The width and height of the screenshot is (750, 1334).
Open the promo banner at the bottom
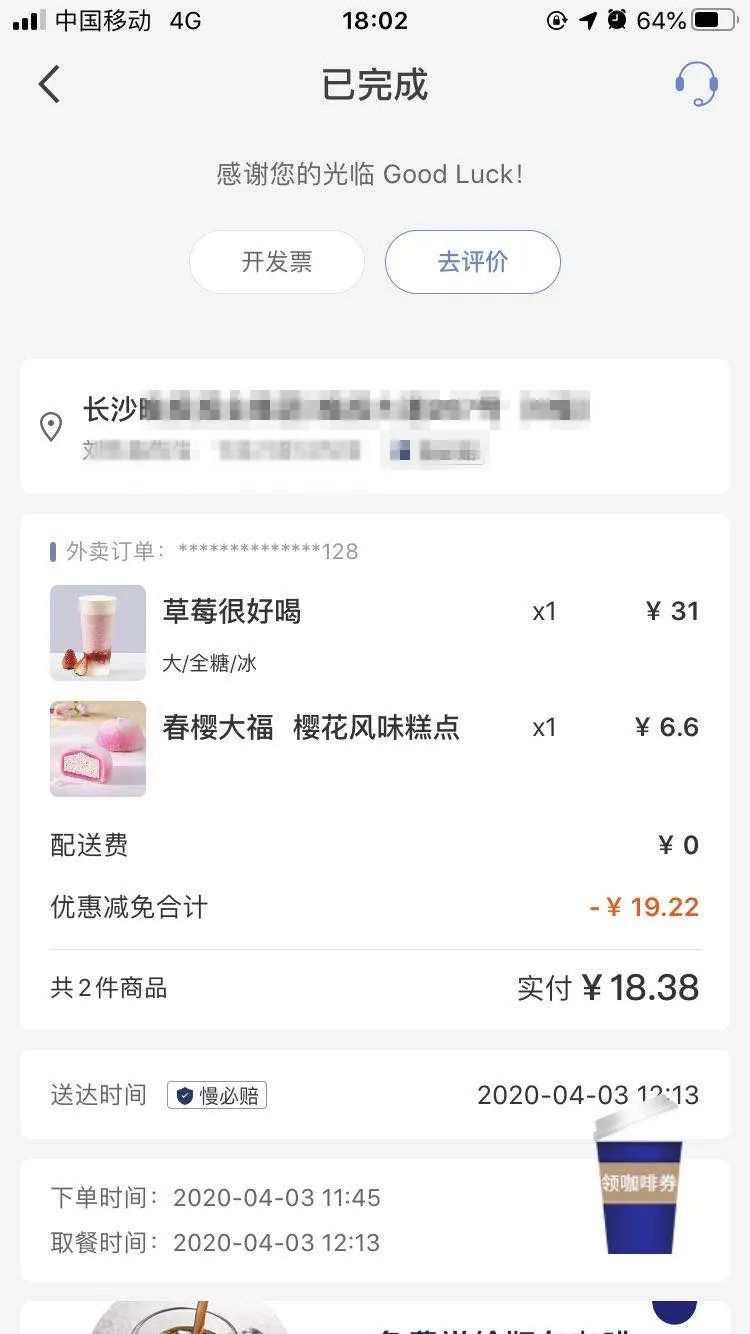[375, 1317]
